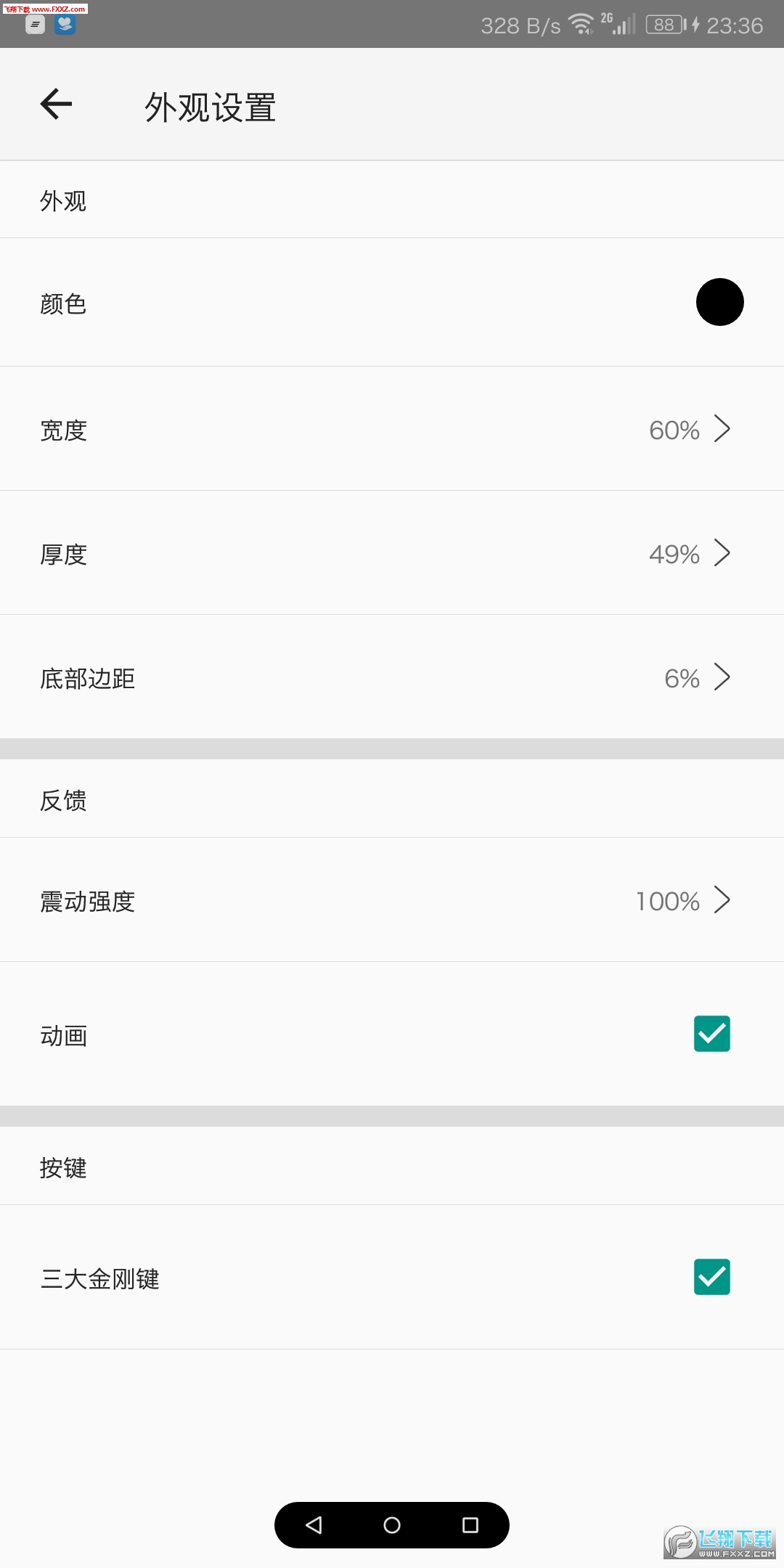Tap the cellular signal icon
784x1568 pixels.
(x=624, y=25)
